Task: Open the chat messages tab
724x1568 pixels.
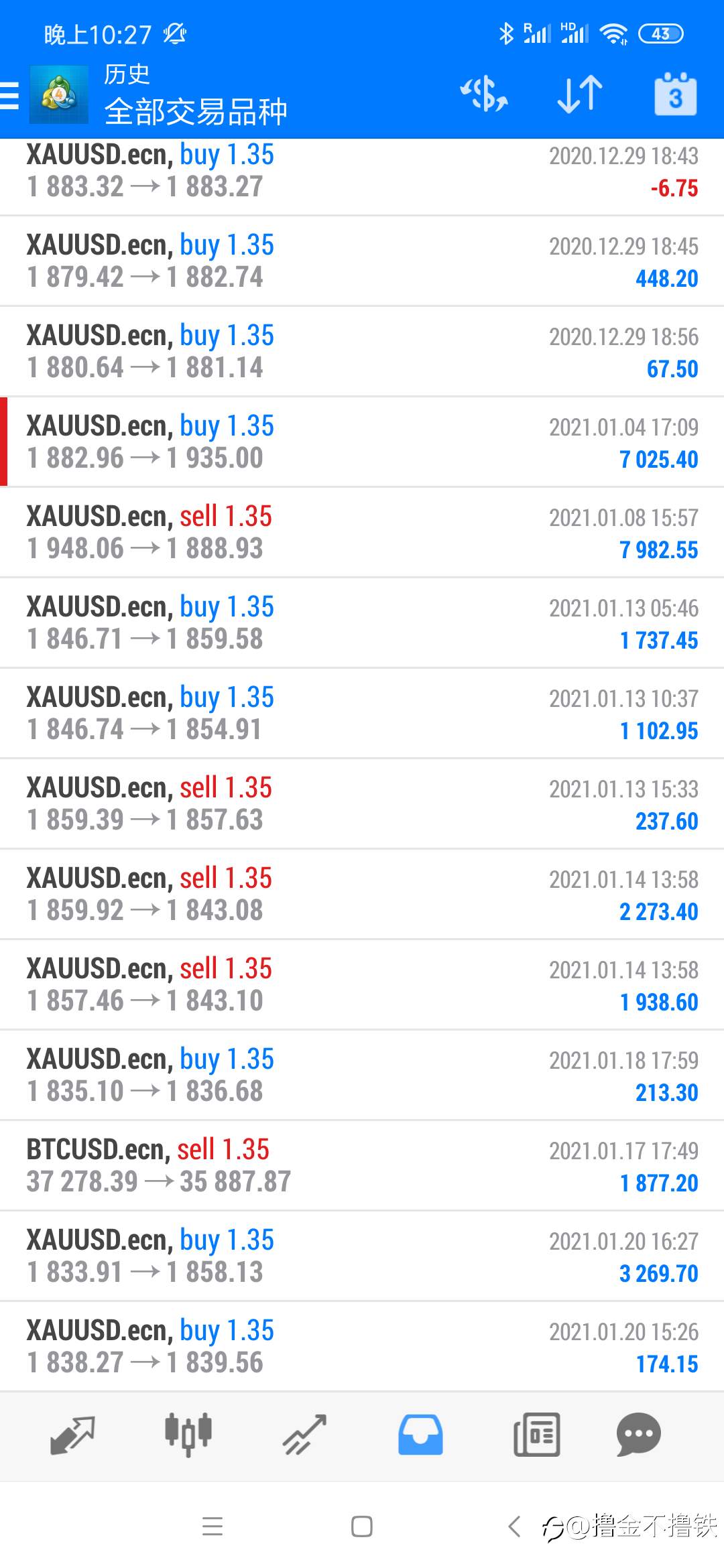Action: click(x=638, y=1435)
